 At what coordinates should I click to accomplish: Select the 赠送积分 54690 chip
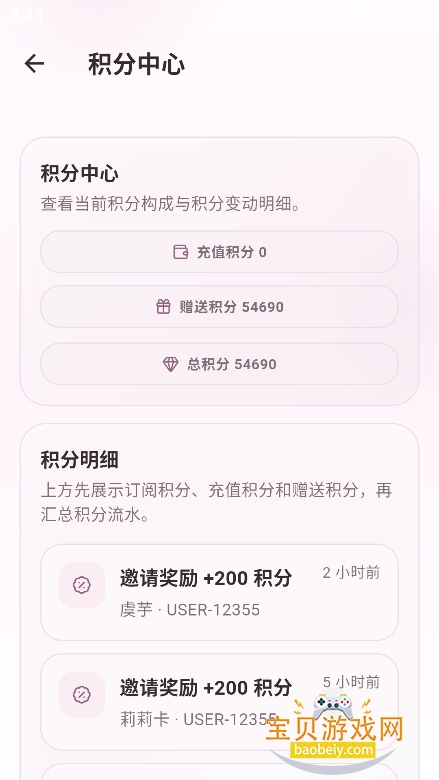(219, 306)
